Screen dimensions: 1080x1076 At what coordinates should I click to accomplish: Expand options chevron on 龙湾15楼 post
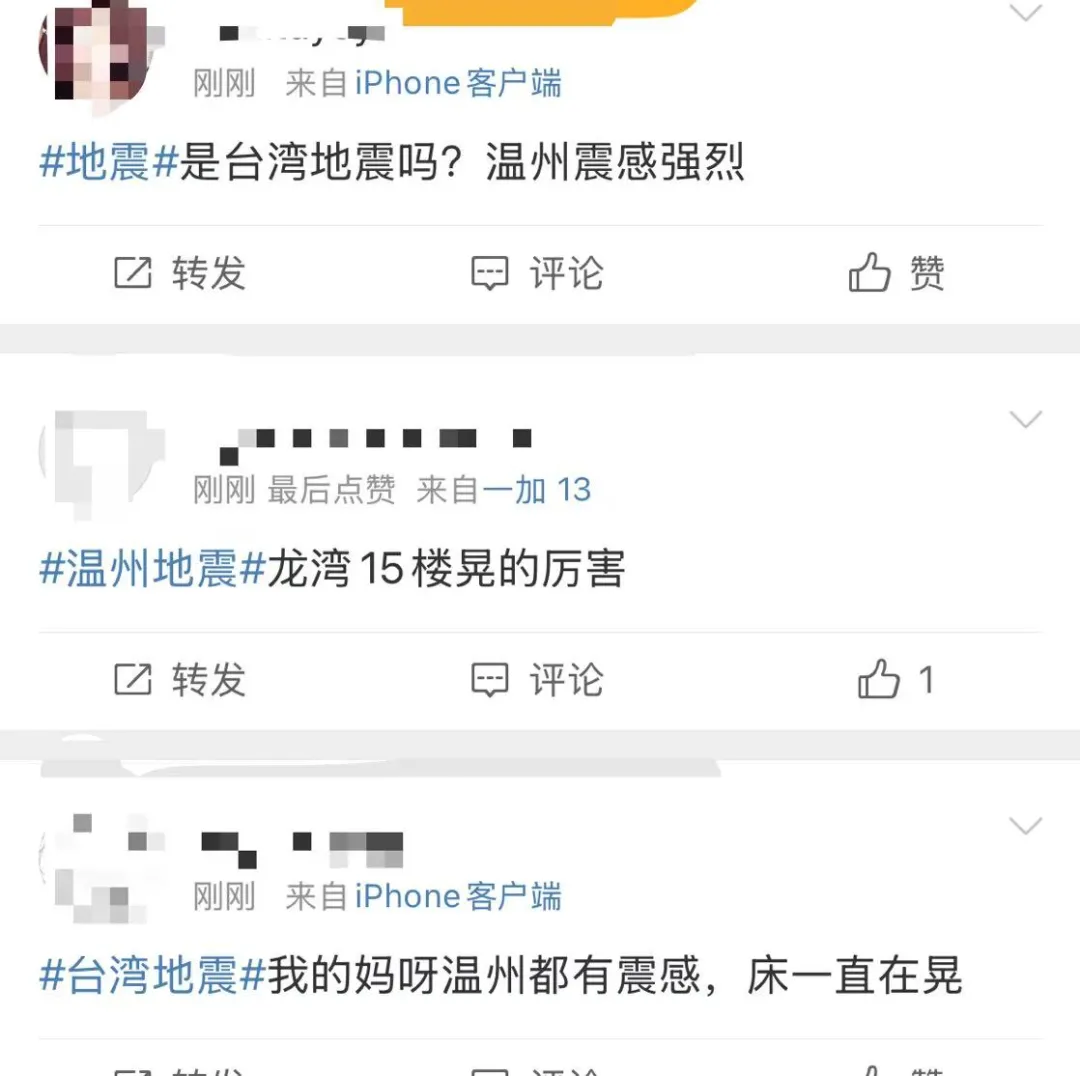tap(1026, 420)
